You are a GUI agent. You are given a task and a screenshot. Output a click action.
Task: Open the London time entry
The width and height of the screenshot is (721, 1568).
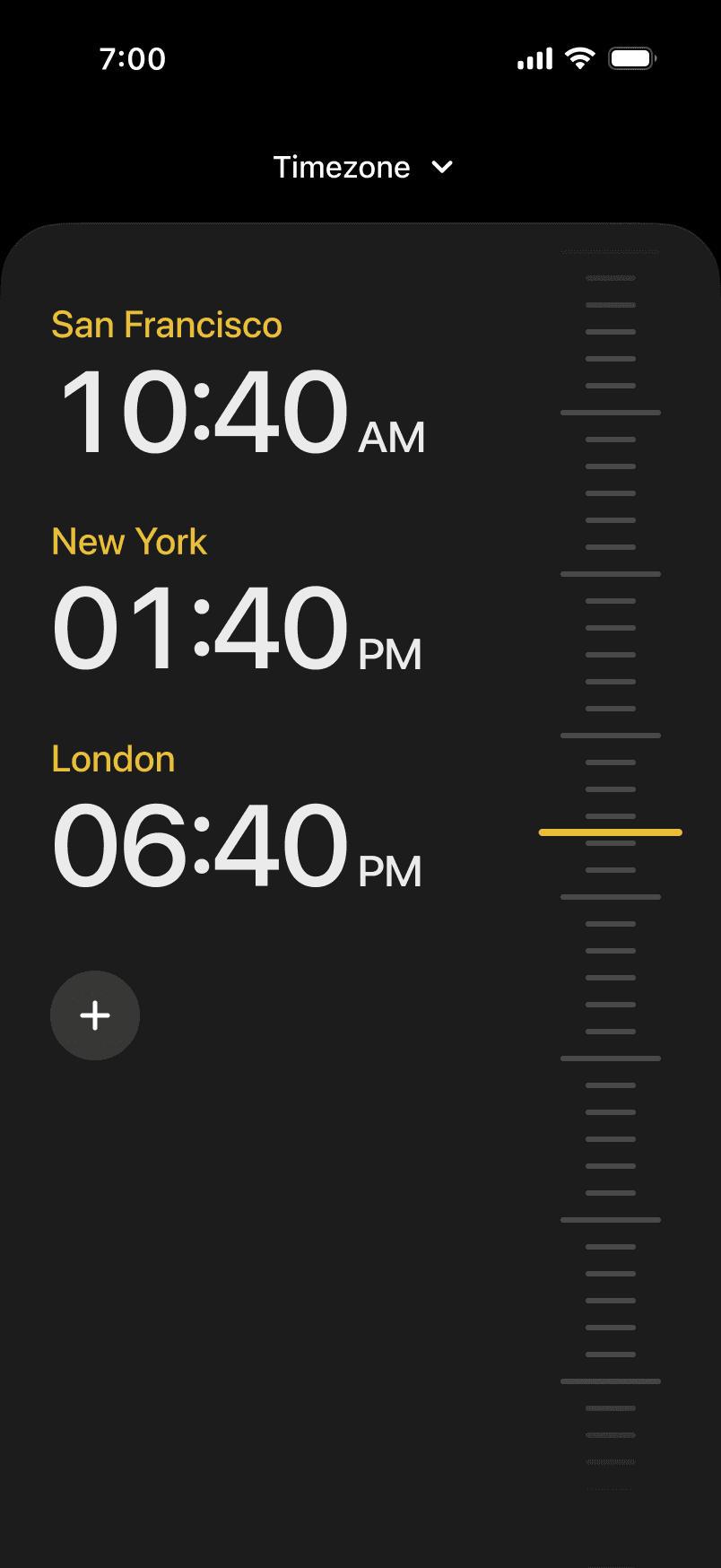[x=237, y=817]
